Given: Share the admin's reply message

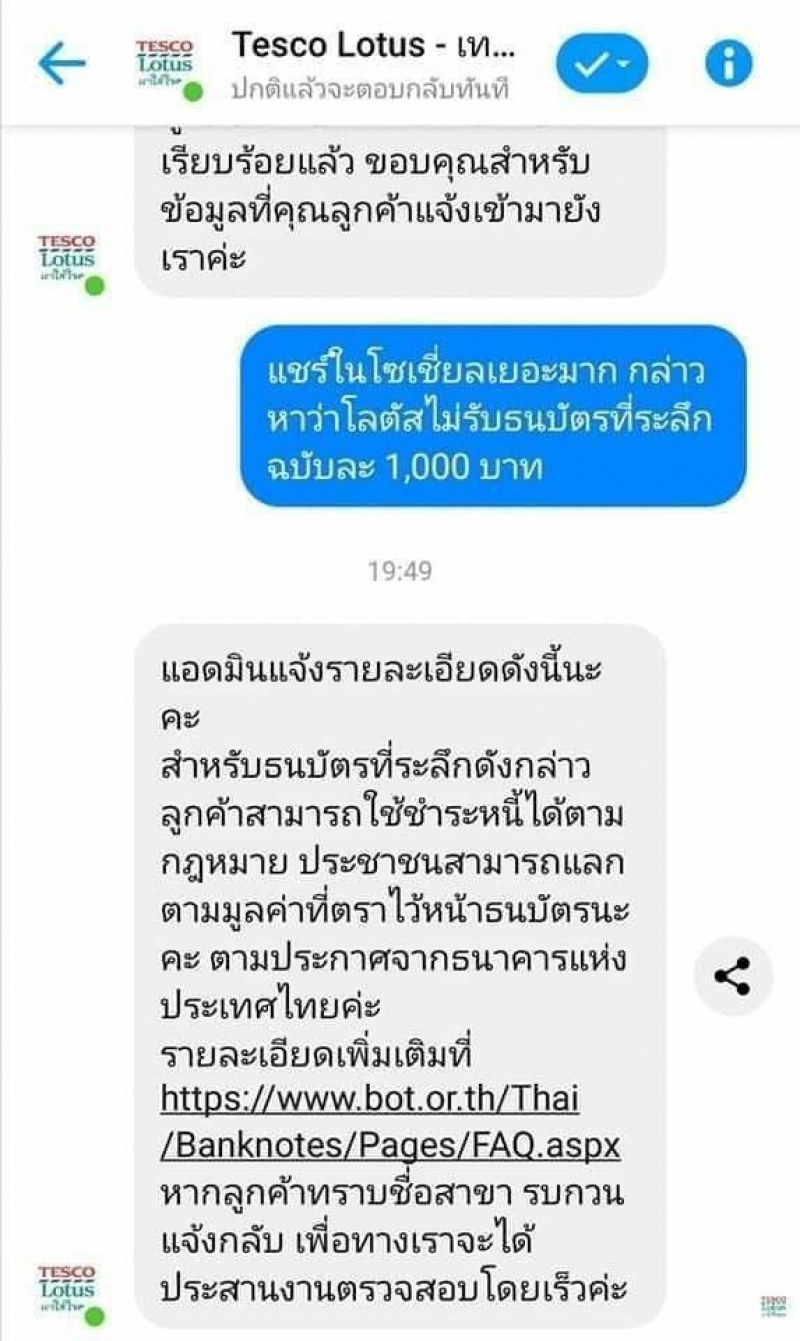Looking at the screenshot, I should pos(733,976).
